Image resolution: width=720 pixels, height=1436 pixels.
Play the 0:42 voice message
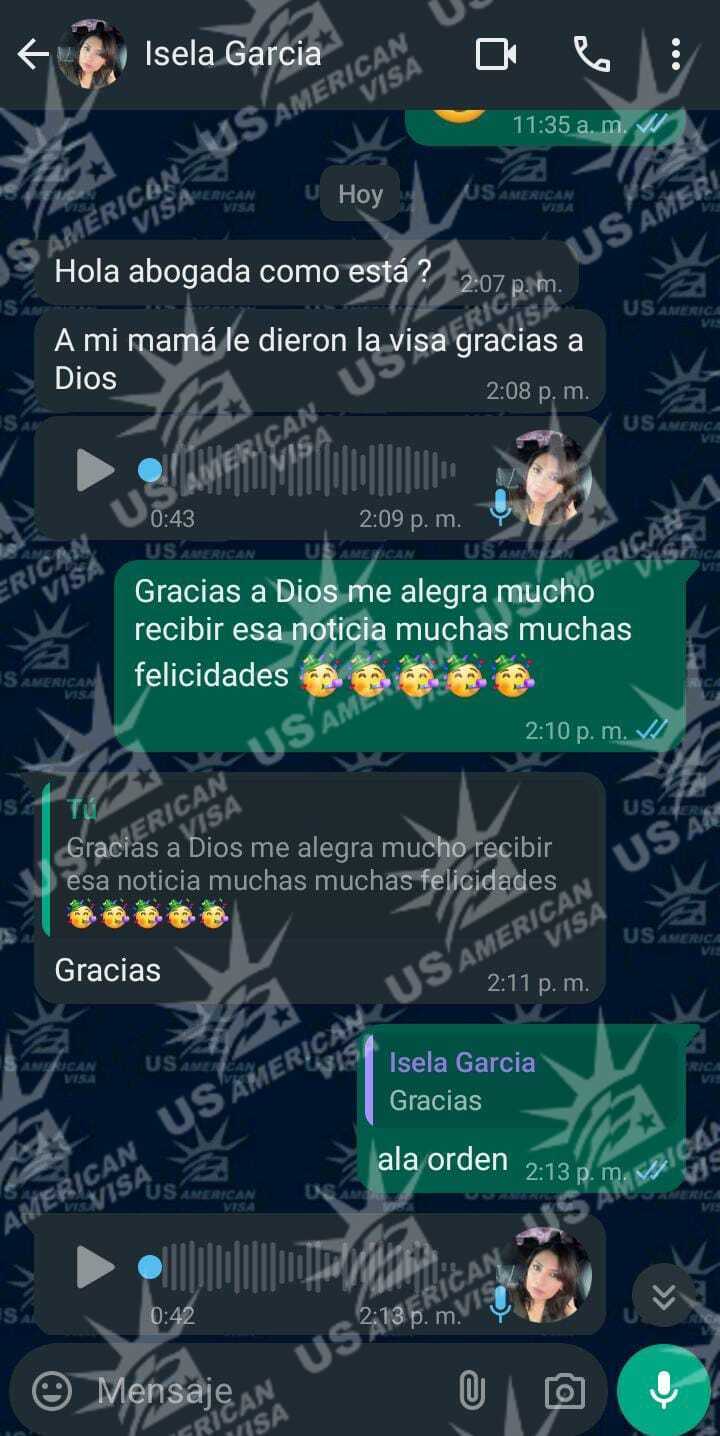(95, 1268)
